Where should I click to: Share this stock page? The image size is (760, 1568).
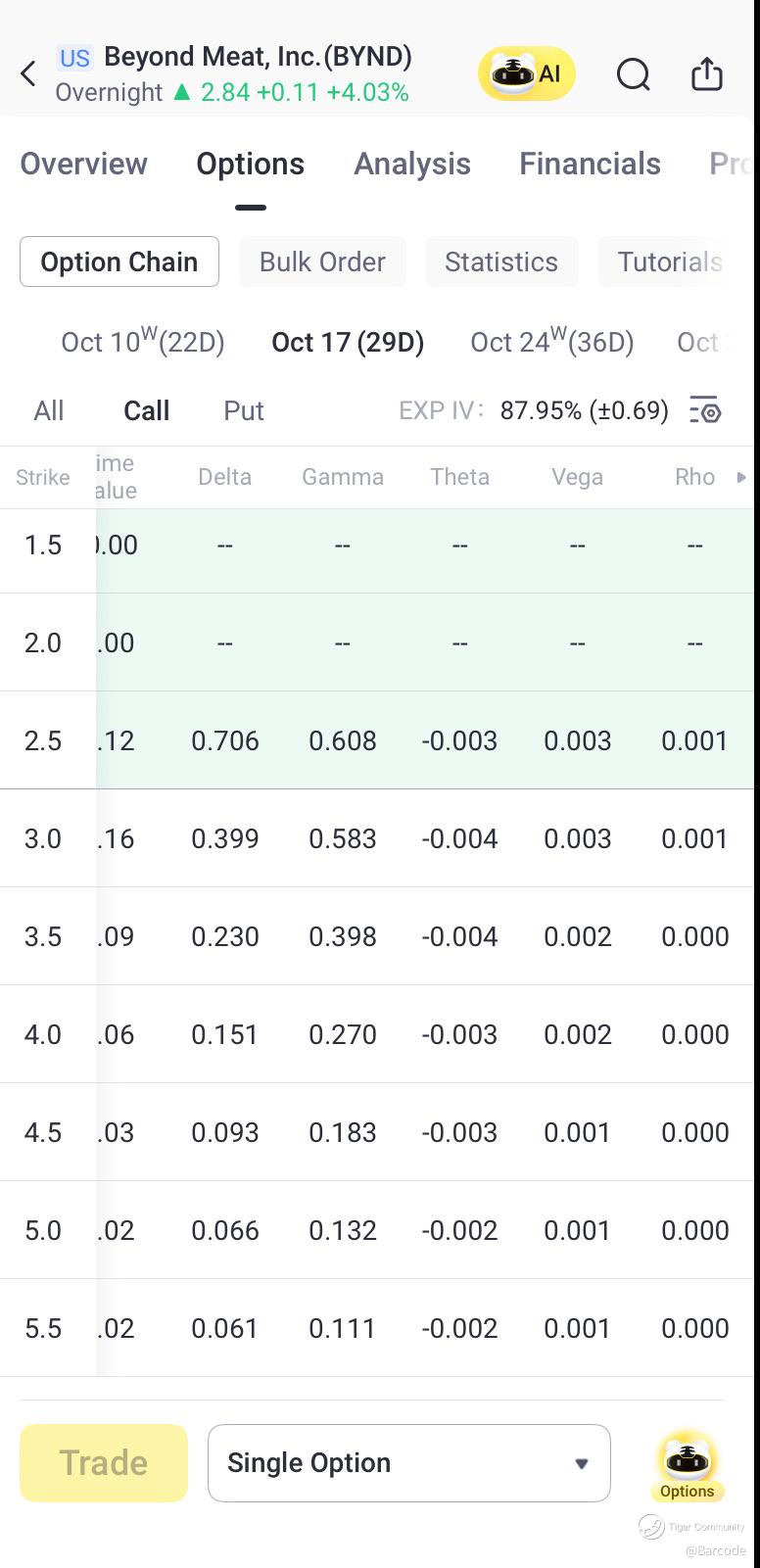click(706, 74)
